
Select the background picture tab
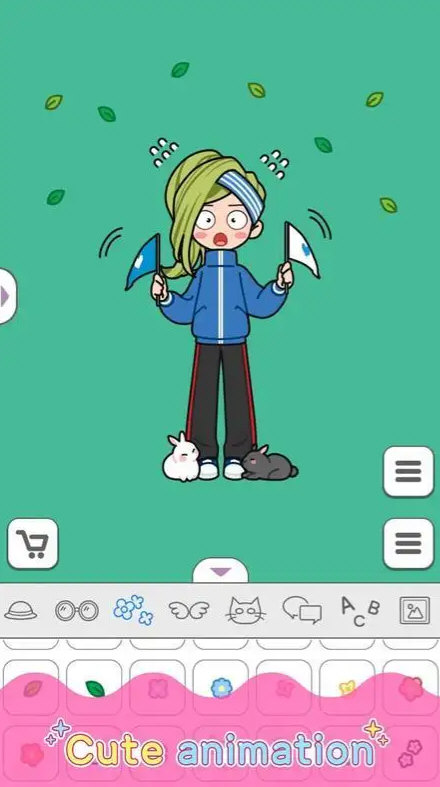[x=414, y=610]
